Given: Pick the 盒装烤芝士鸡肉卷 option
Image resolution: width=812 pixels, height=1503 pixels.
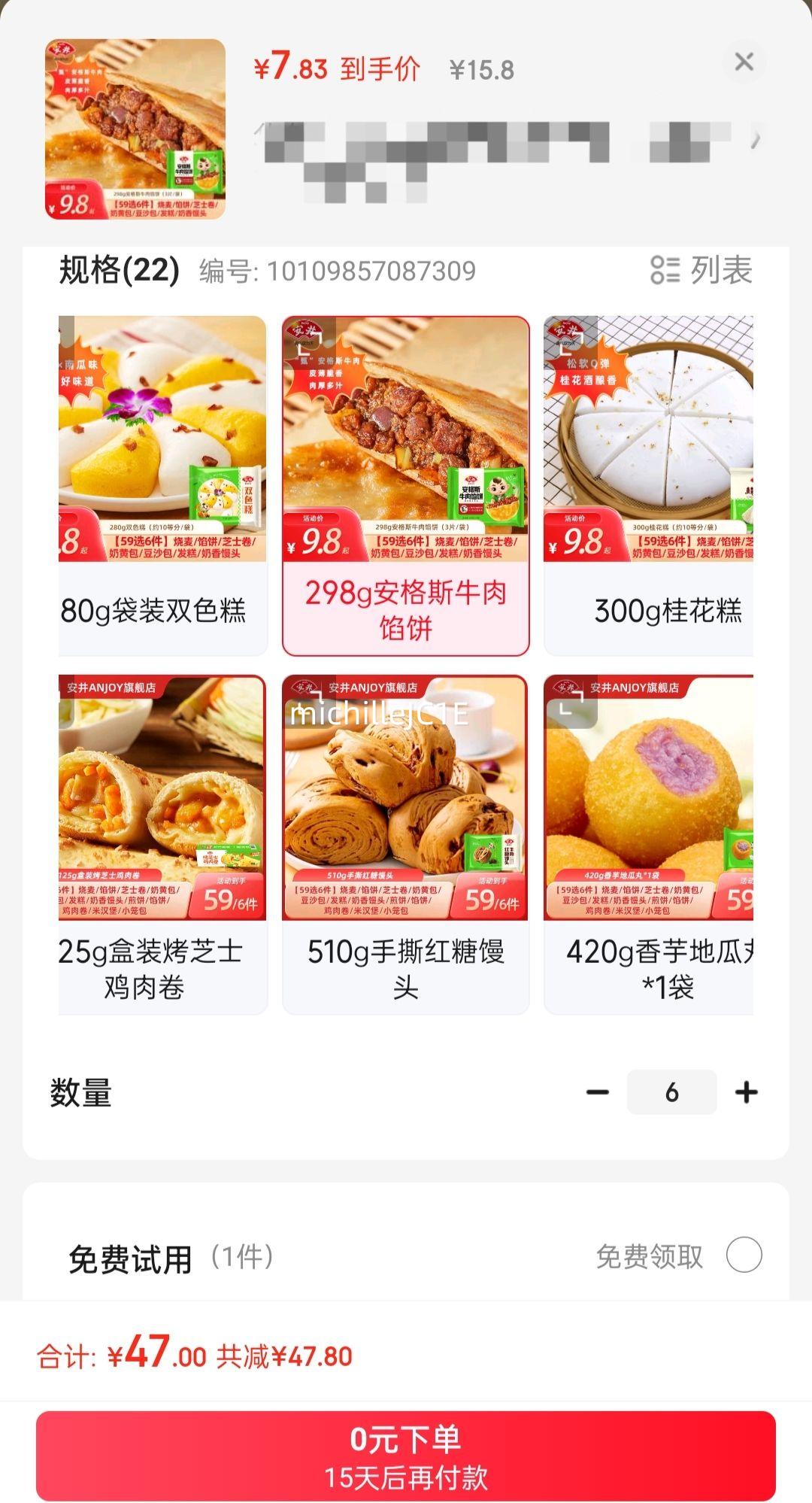Looking at the screenshot, I should (162, 845).
